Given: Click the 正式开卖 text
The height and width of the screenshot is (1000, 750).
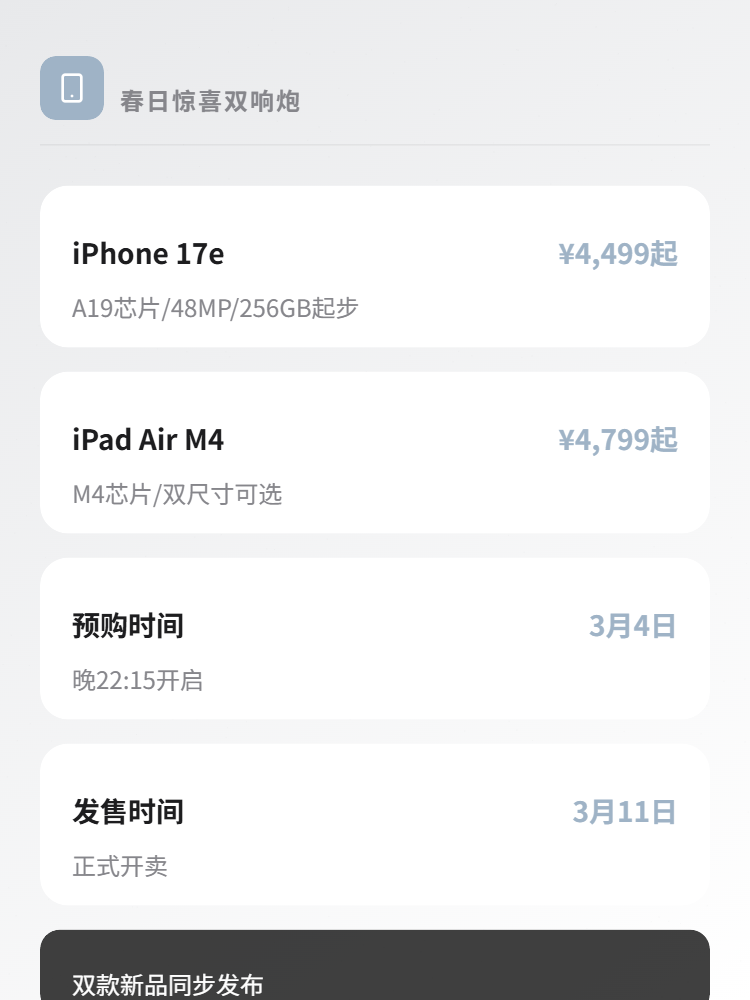Looking at the screenshot, I should pyautogui.click(x=121, y=866).
